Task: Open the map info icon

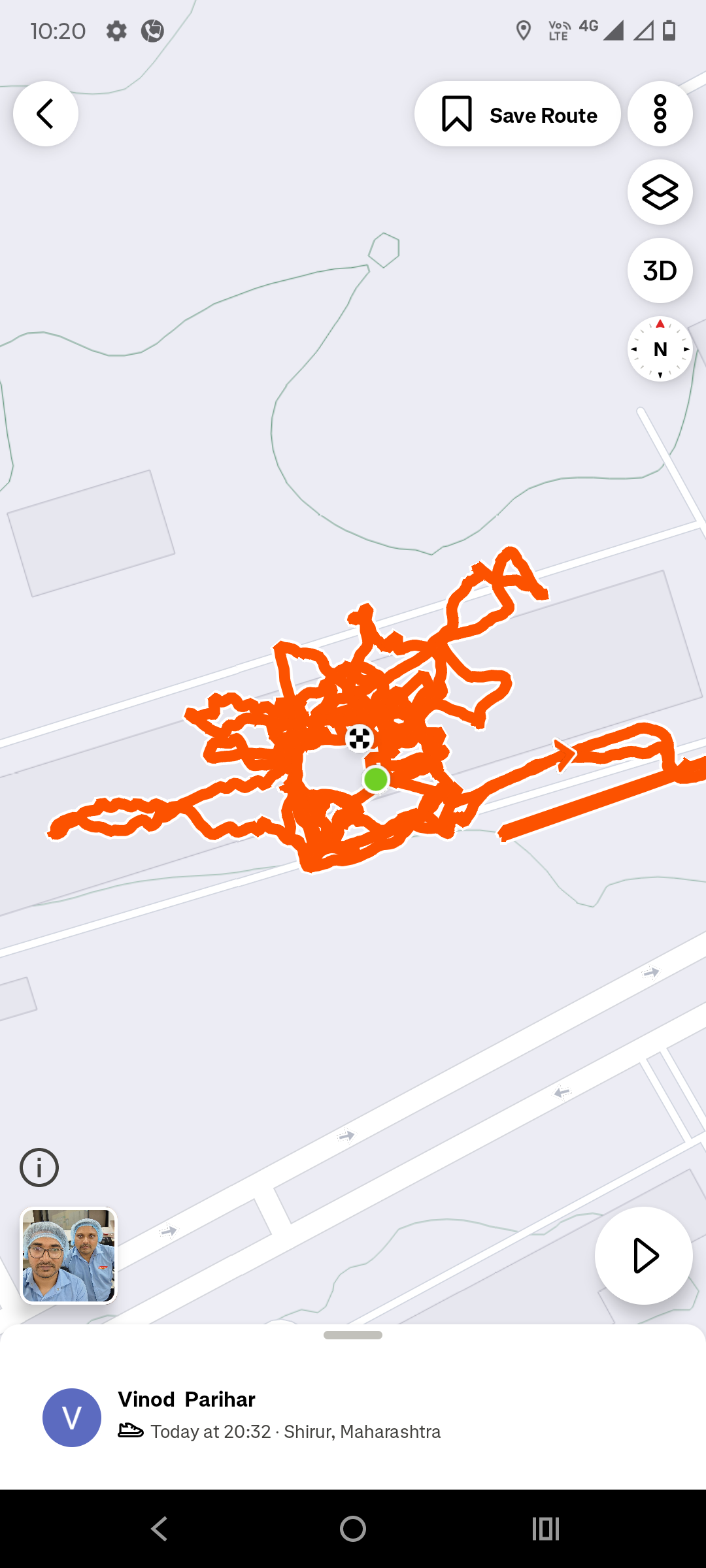Action: (x=39, y=1168)
